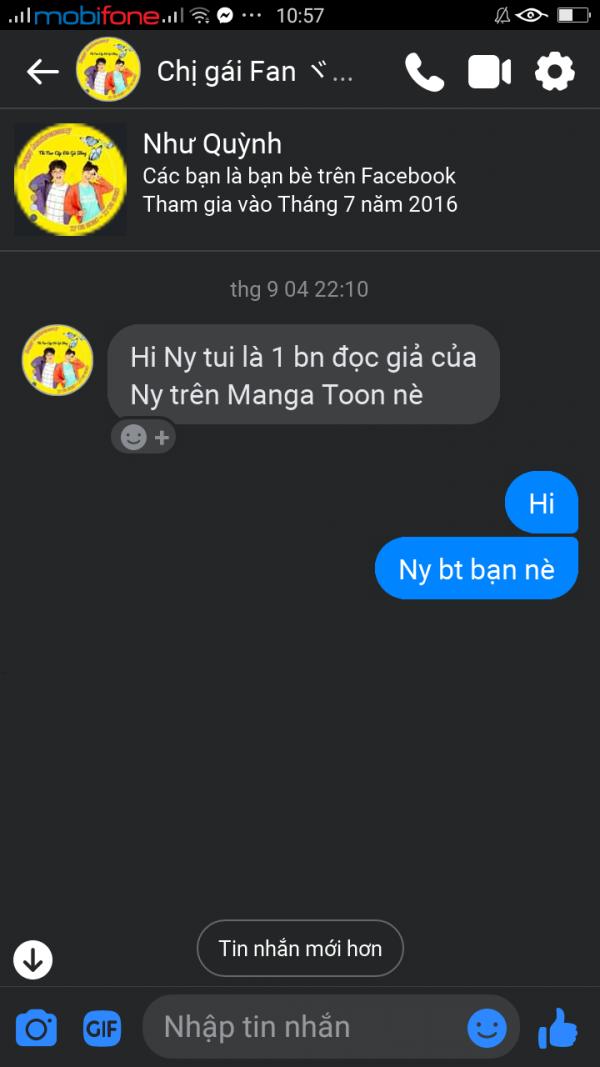Open Như Quỳnh's profile card
The width and height of the screenshot is (600, 1067).
300,180
